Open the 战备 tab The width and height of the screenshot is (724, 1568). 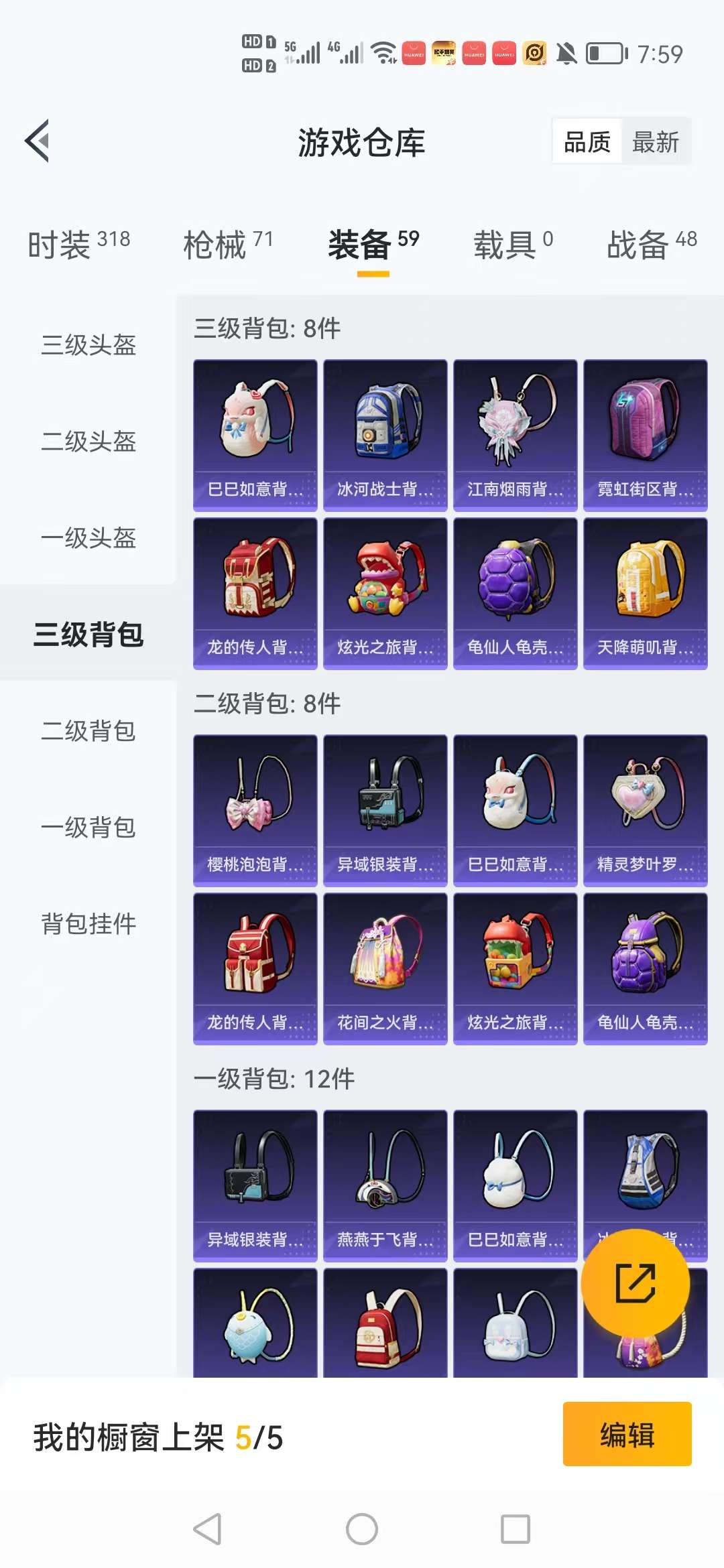tap(651, 244)
